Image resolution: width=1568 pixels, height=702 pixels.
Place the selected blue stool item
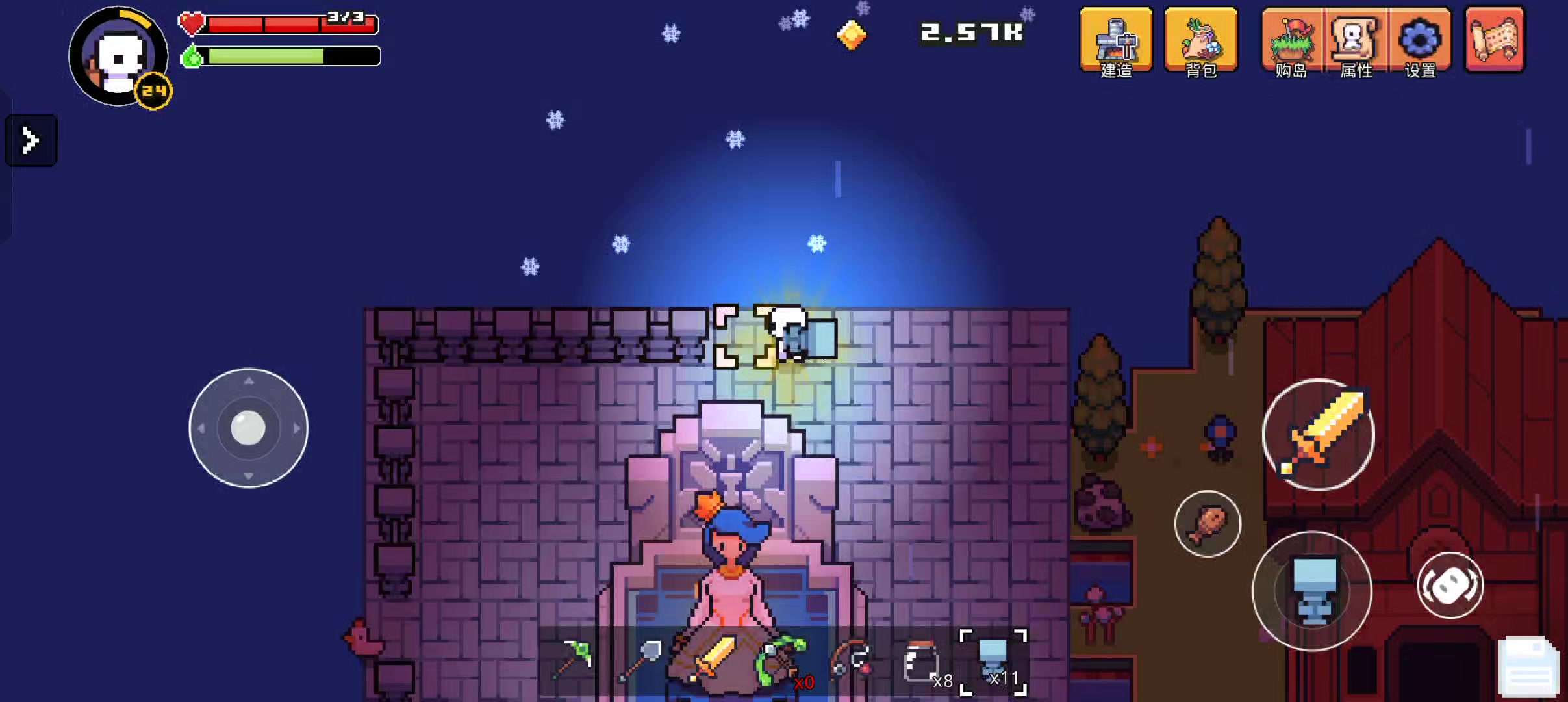coord(1312,590)
